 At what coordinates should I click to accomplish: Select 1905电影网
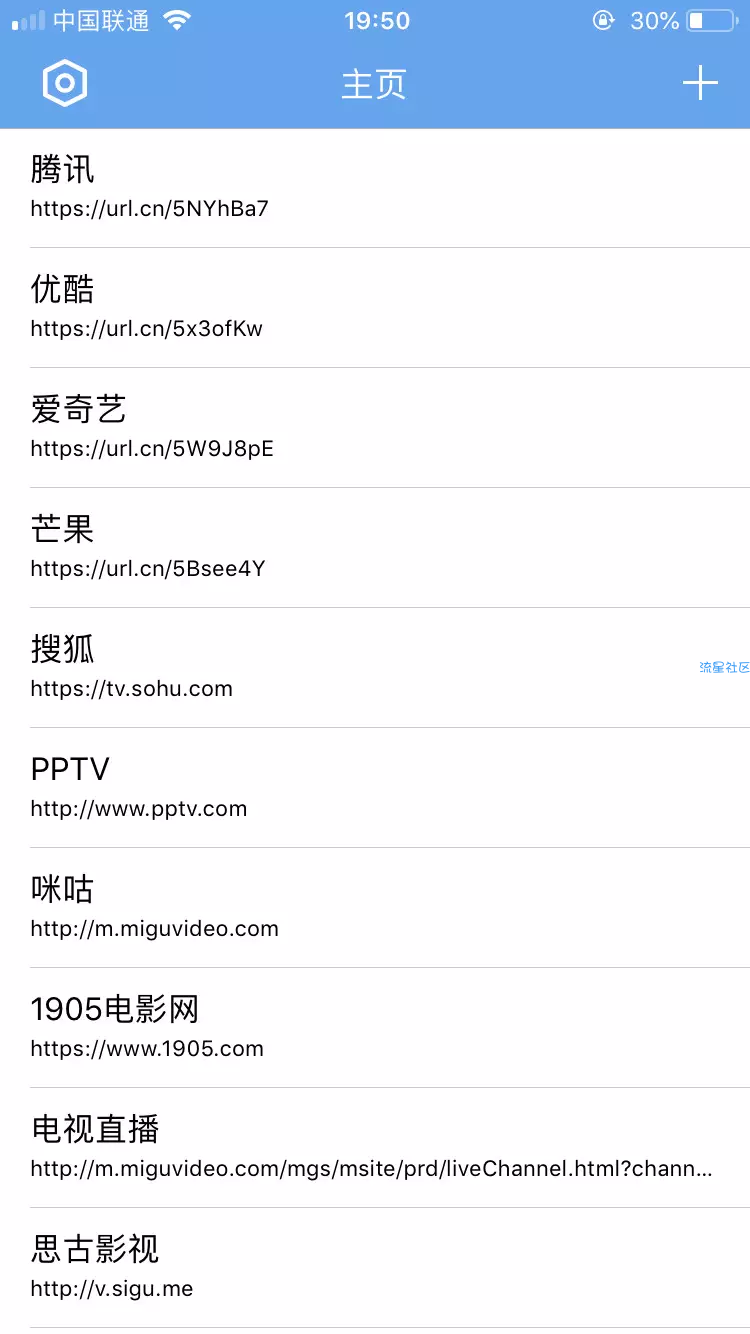[375, 1028]
